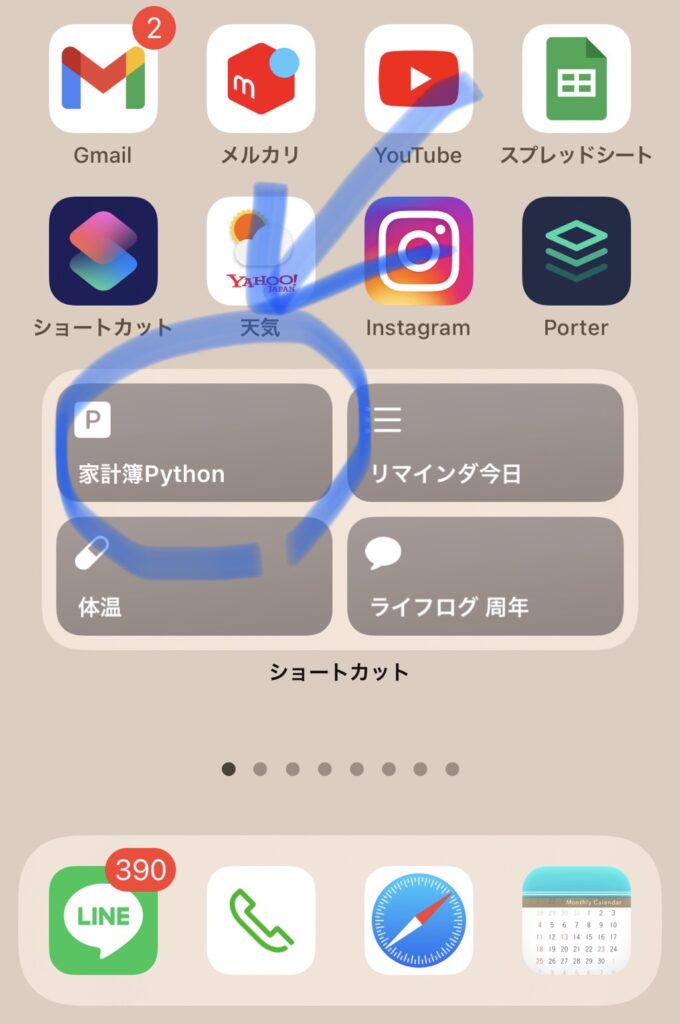Run the ライフログ 周年 shortcut
The height and width of the screenshot is (1024, 680).
[x=485, y=576]
